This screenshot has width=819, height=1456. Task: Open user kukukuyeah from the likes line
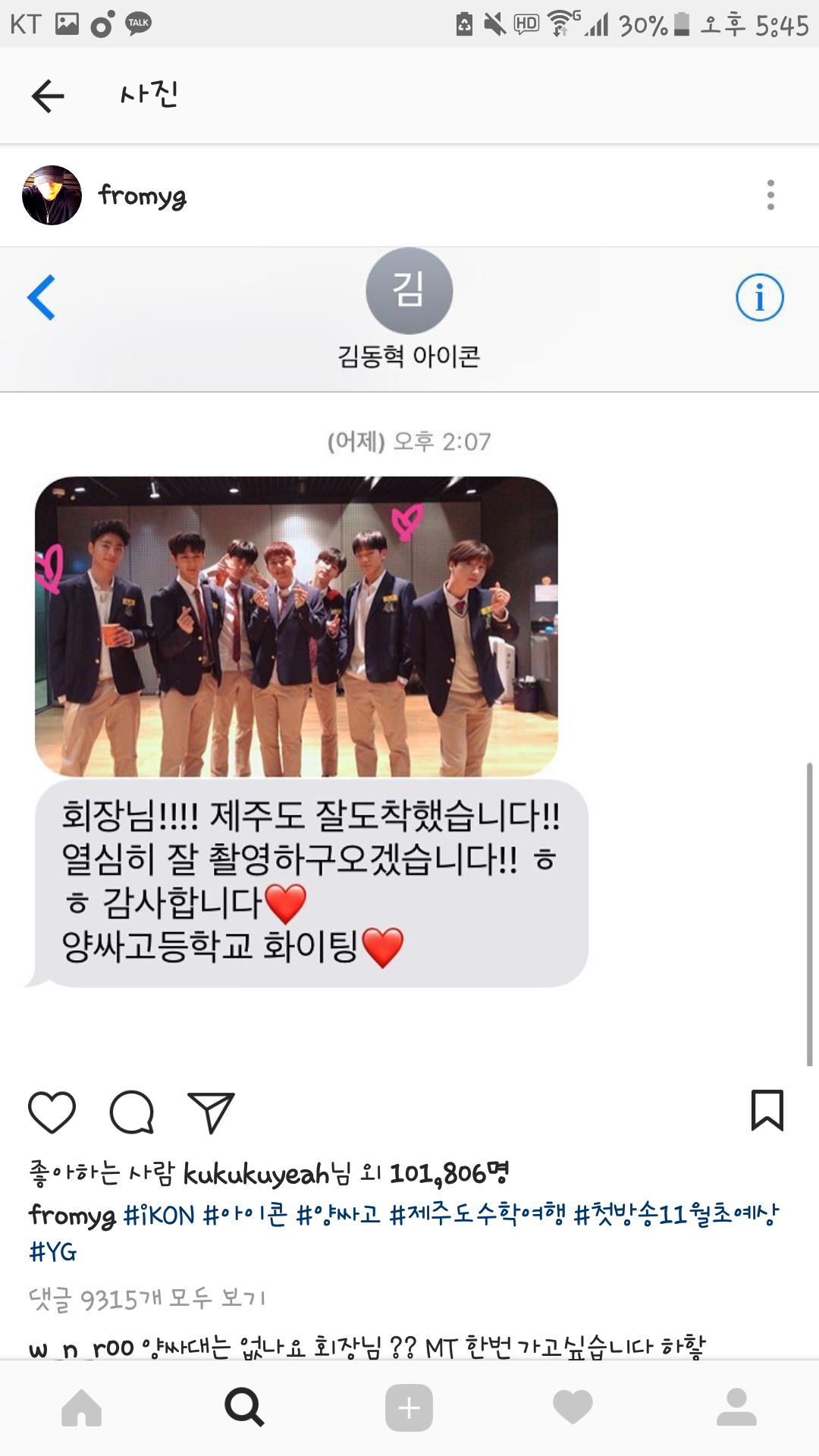point(256,1174)
